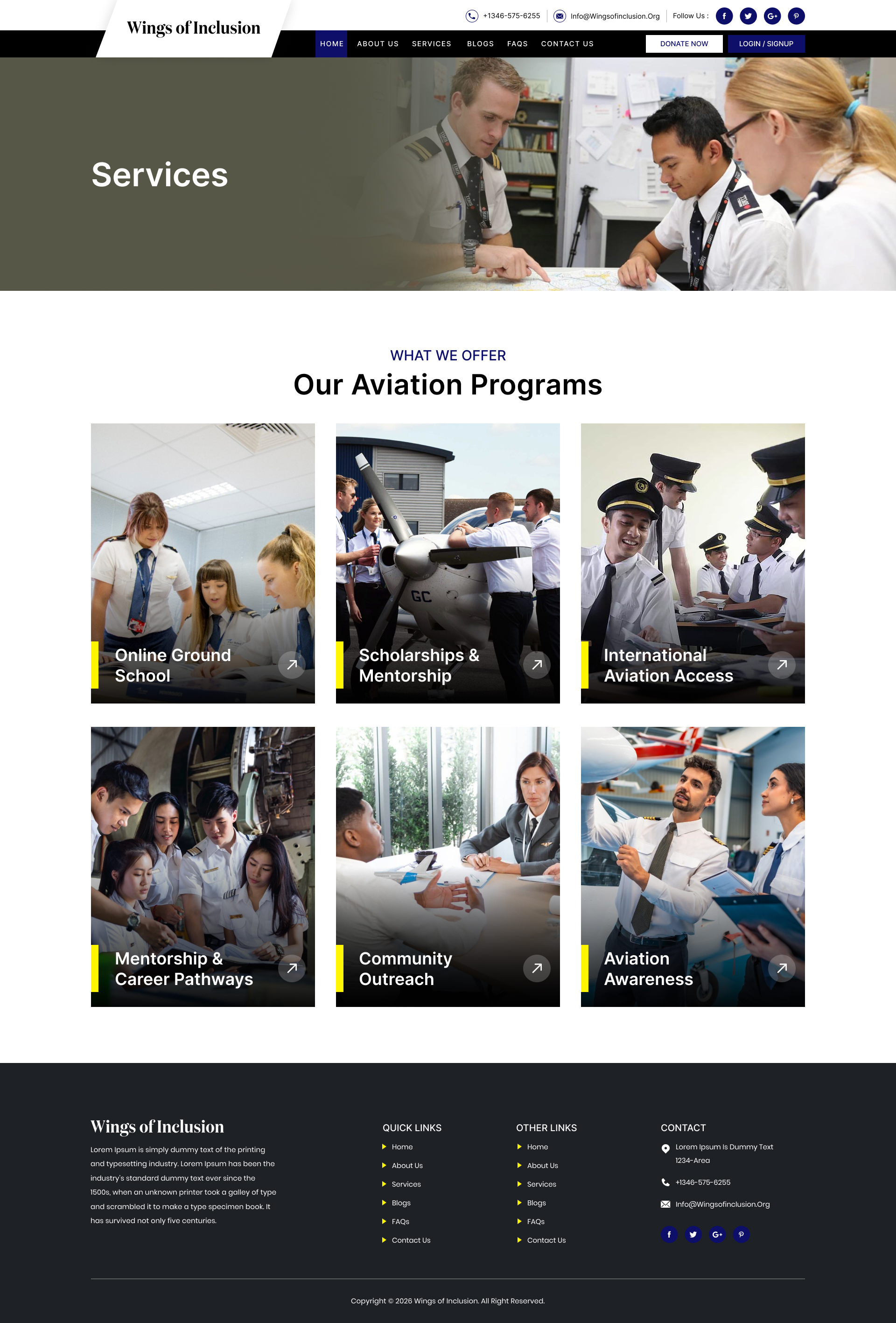Open the Pinterest icon in the header
Image resolution: width=896 pixels, height=1323 pixels.
click(x=796, y=16)
